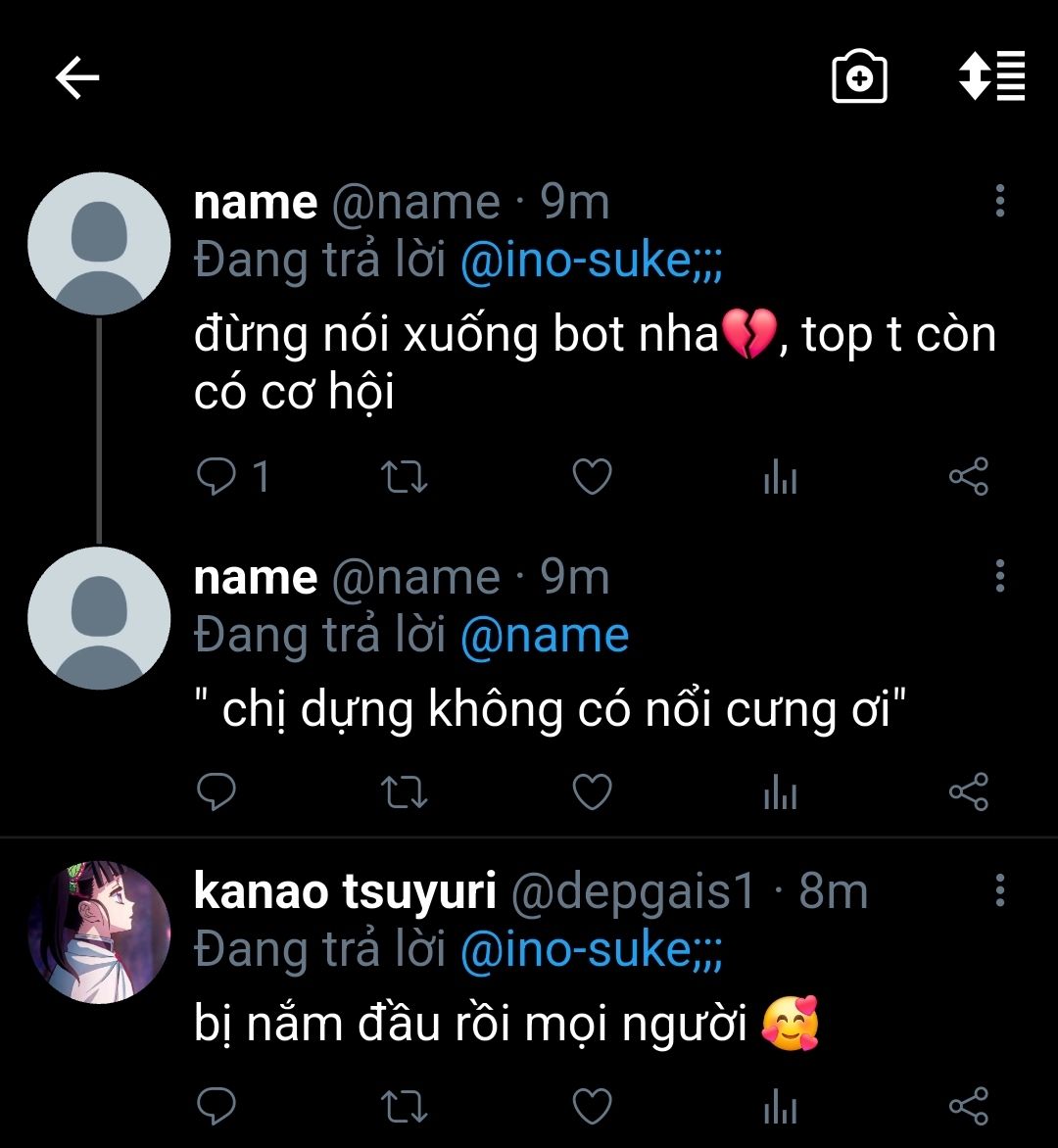This screenshot has height=1148, width=1058.
Task: Share the "đừng nói xuống bot nha" tweet
Action: [969, 476]
